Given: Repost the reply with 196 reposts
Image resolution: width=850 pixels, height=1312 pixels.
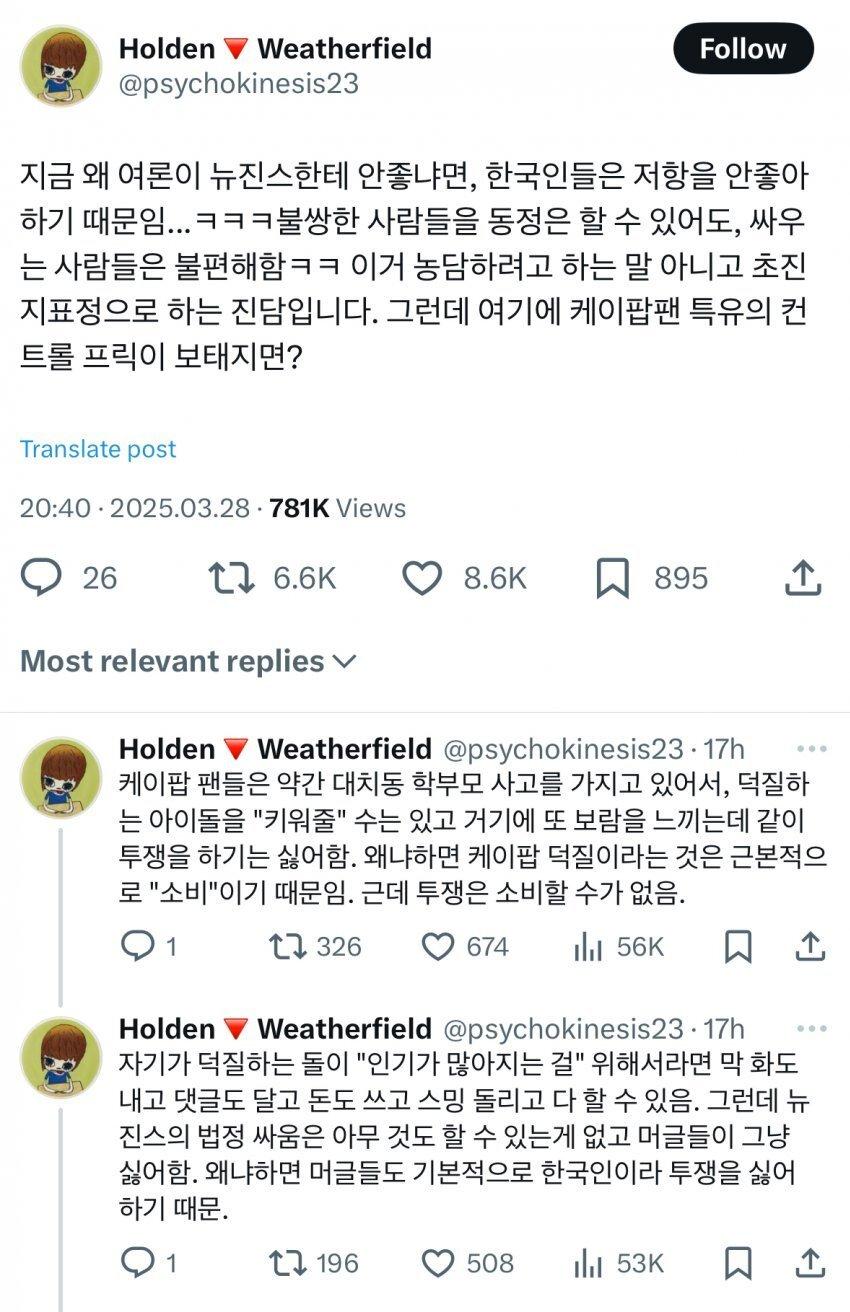Looking at the screenshot, I should (288, 1263).
